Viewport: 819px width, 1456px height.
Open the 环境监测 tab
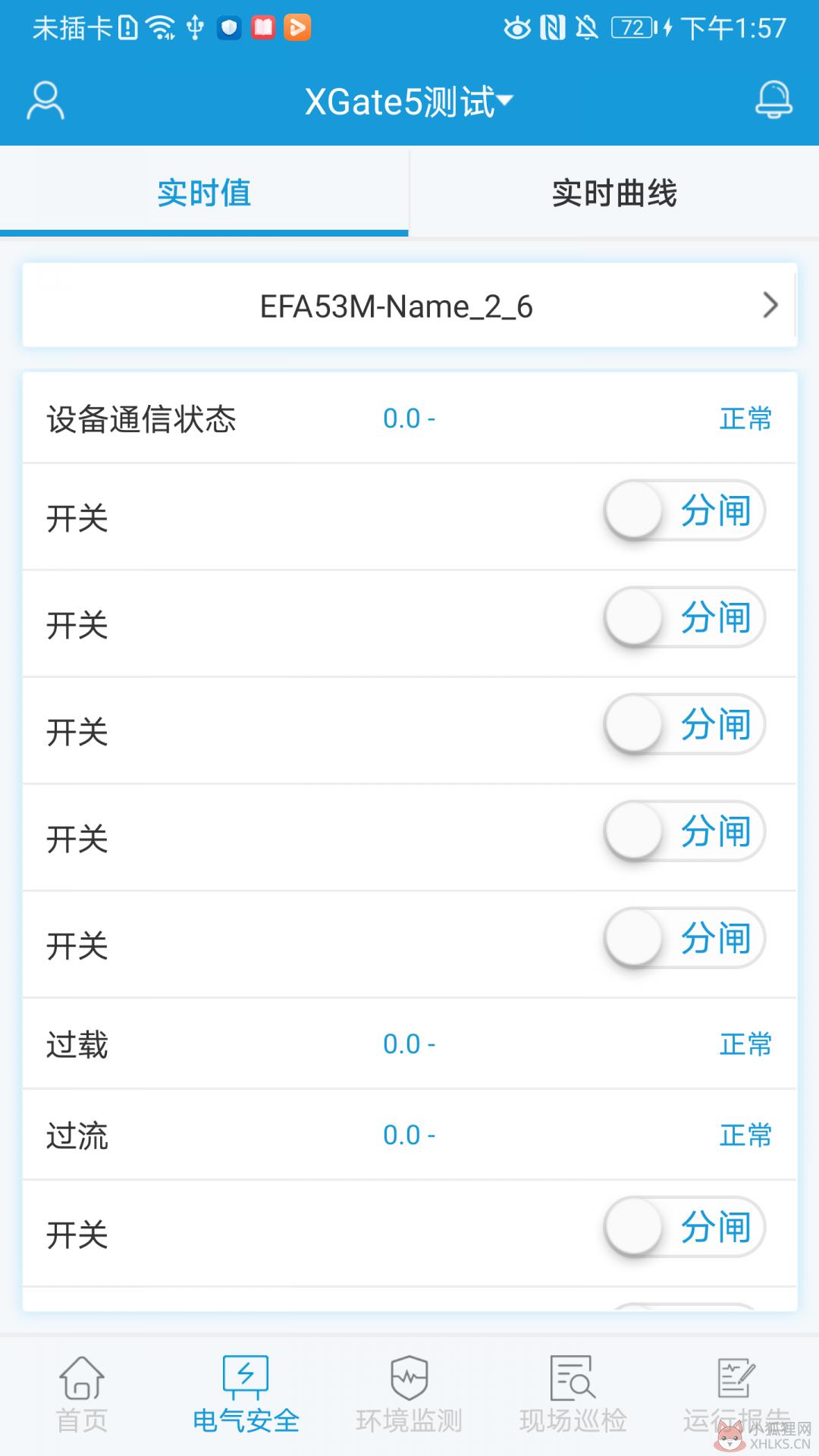409,1395
